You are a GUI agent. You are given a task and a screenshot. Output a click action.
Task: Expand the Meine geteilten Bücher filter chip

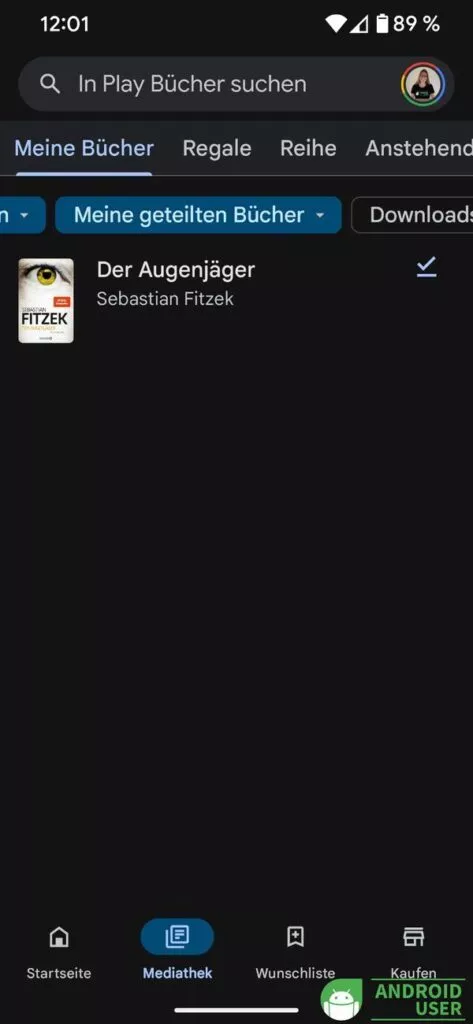[x=198, y=215]
